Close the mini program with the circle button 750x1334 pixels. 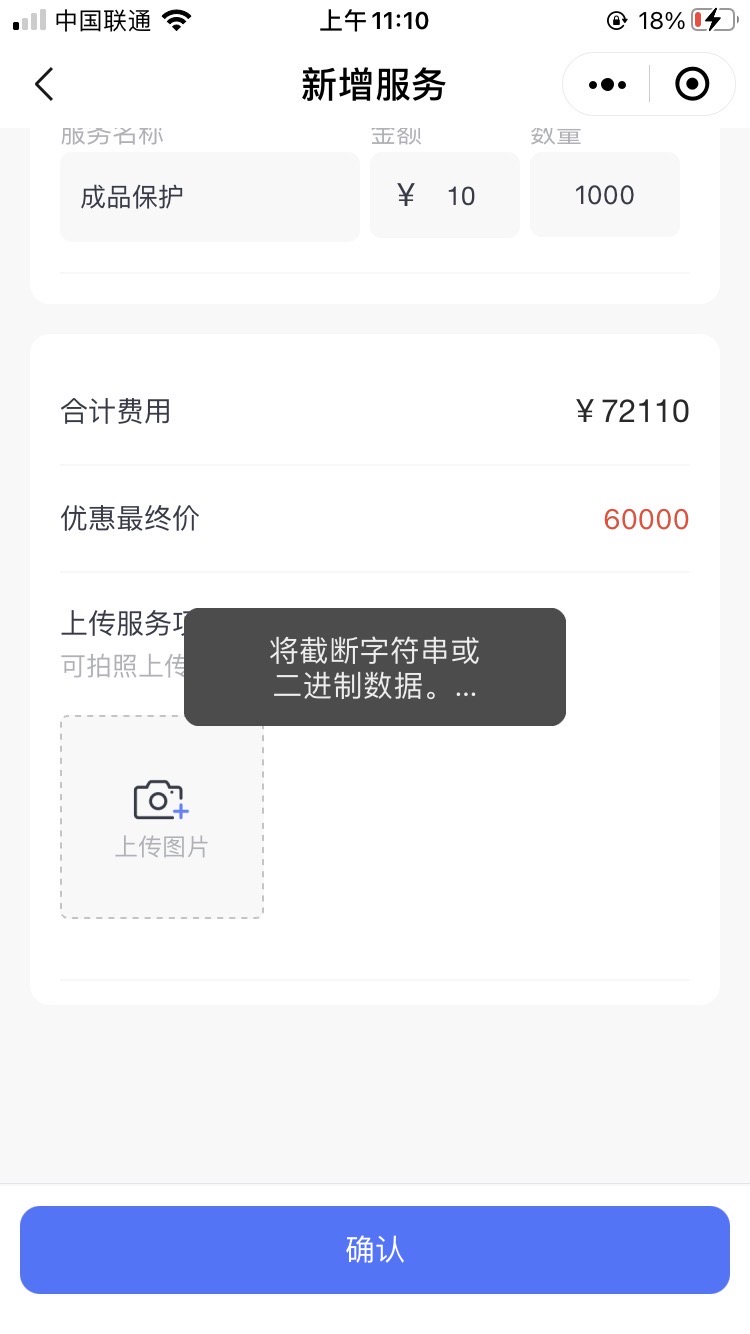point(692,85)
